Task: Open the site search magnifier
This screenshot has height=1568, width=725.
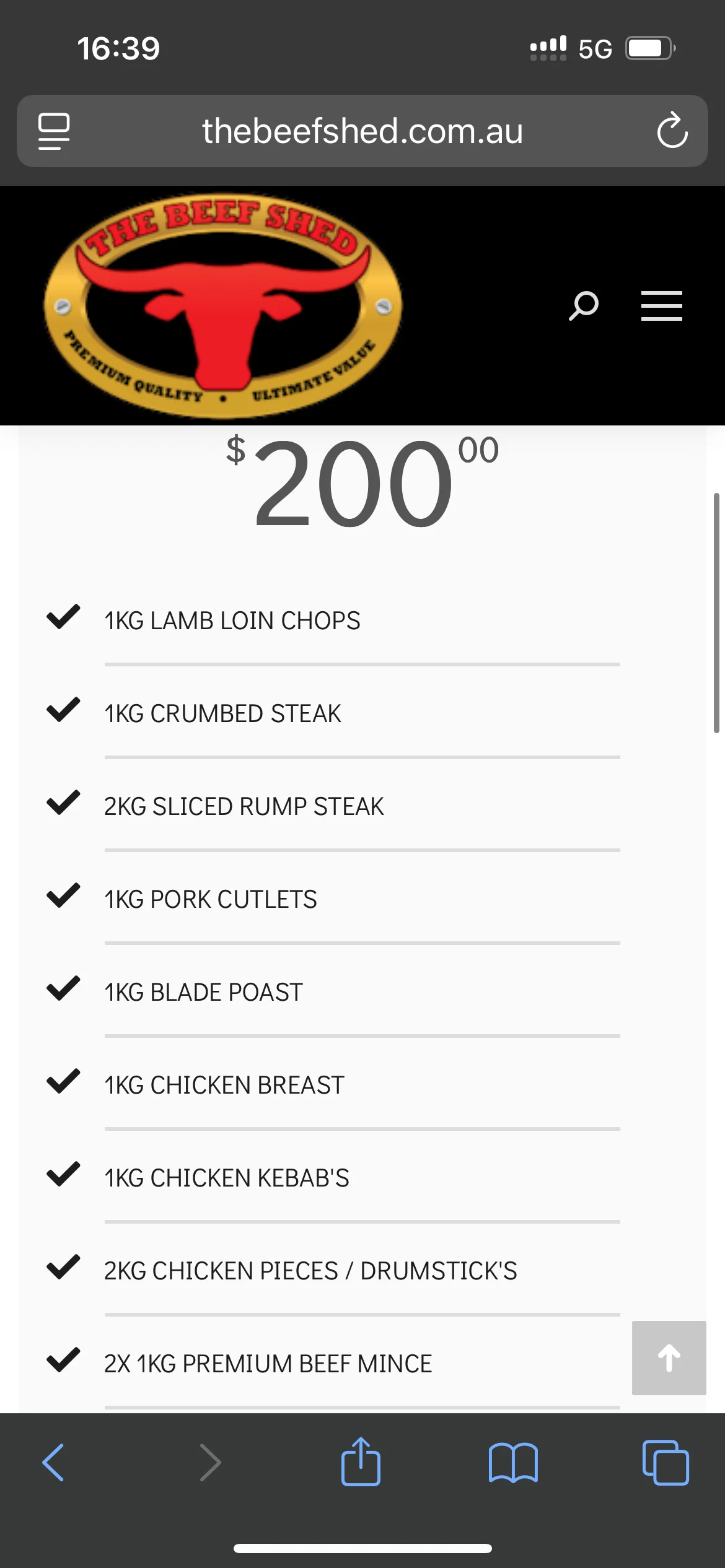Action: (583, 305)
